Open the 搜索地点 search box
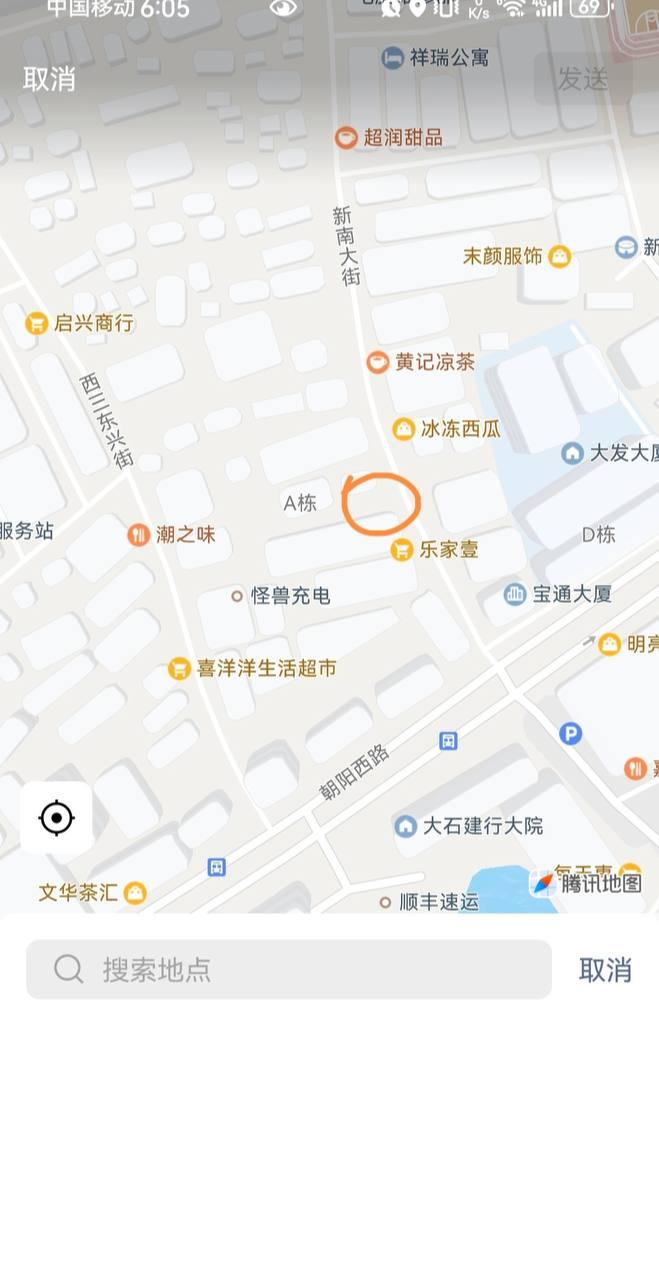659x1280 pixels. [289, 969]
